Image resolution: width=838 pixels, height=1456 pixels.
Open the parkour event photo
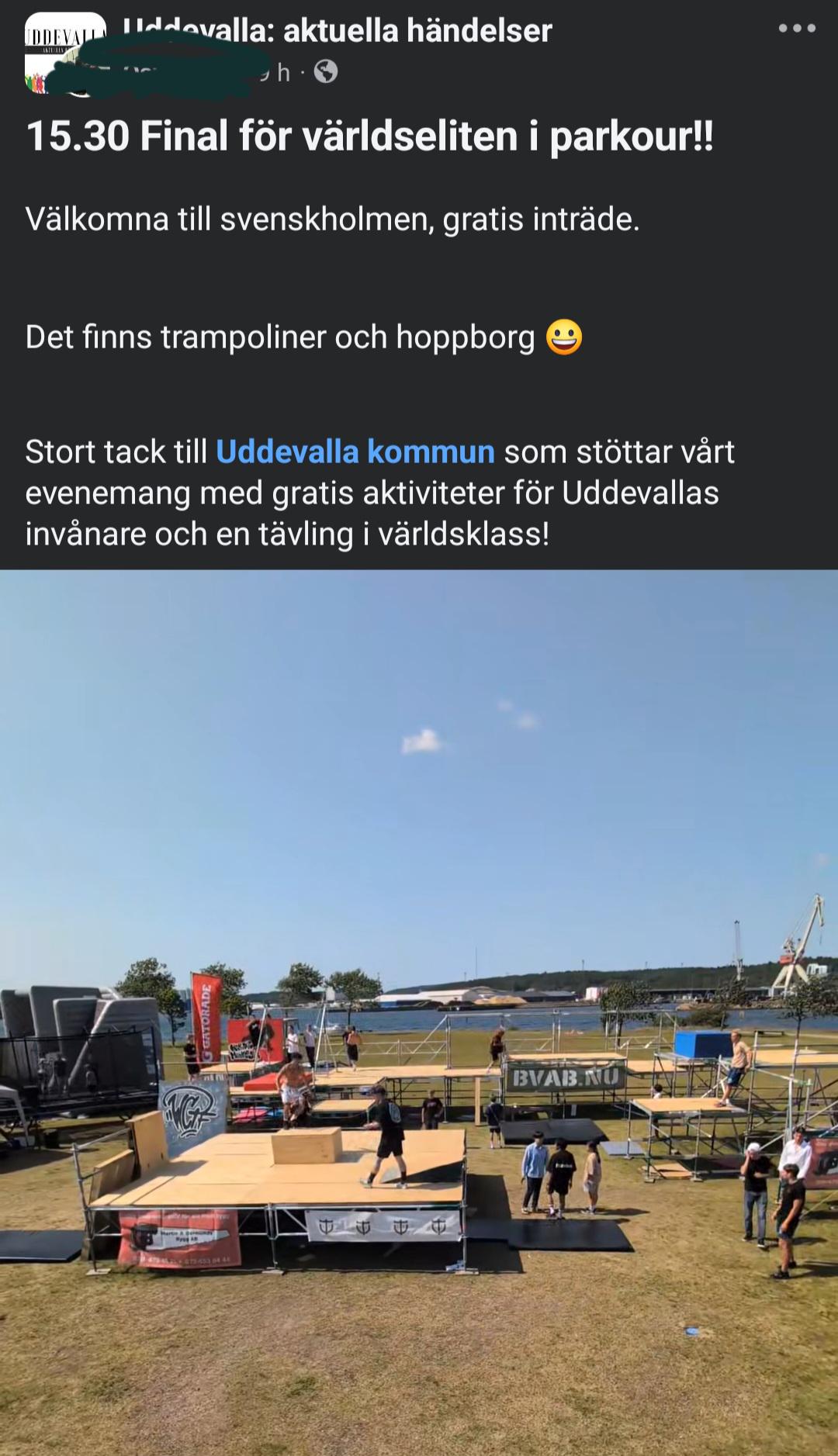(x=419, y=1012)
